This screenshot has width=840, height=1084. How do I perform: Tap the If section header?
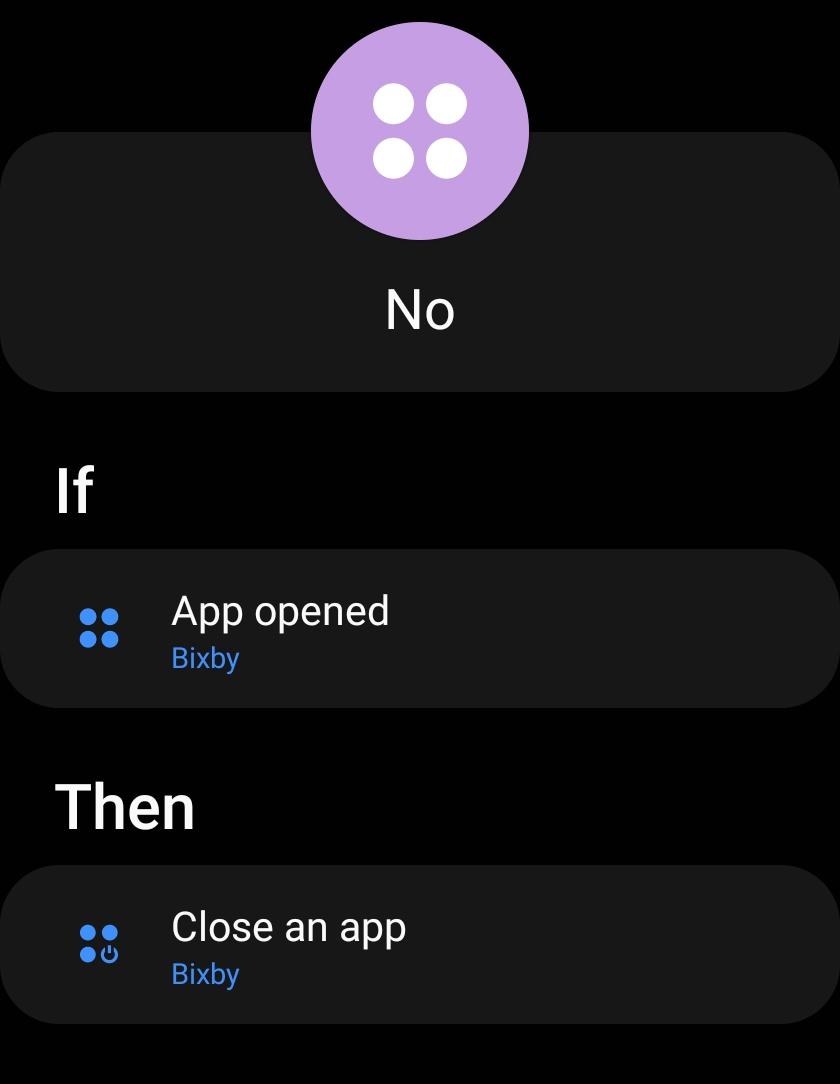pos(75,488)
